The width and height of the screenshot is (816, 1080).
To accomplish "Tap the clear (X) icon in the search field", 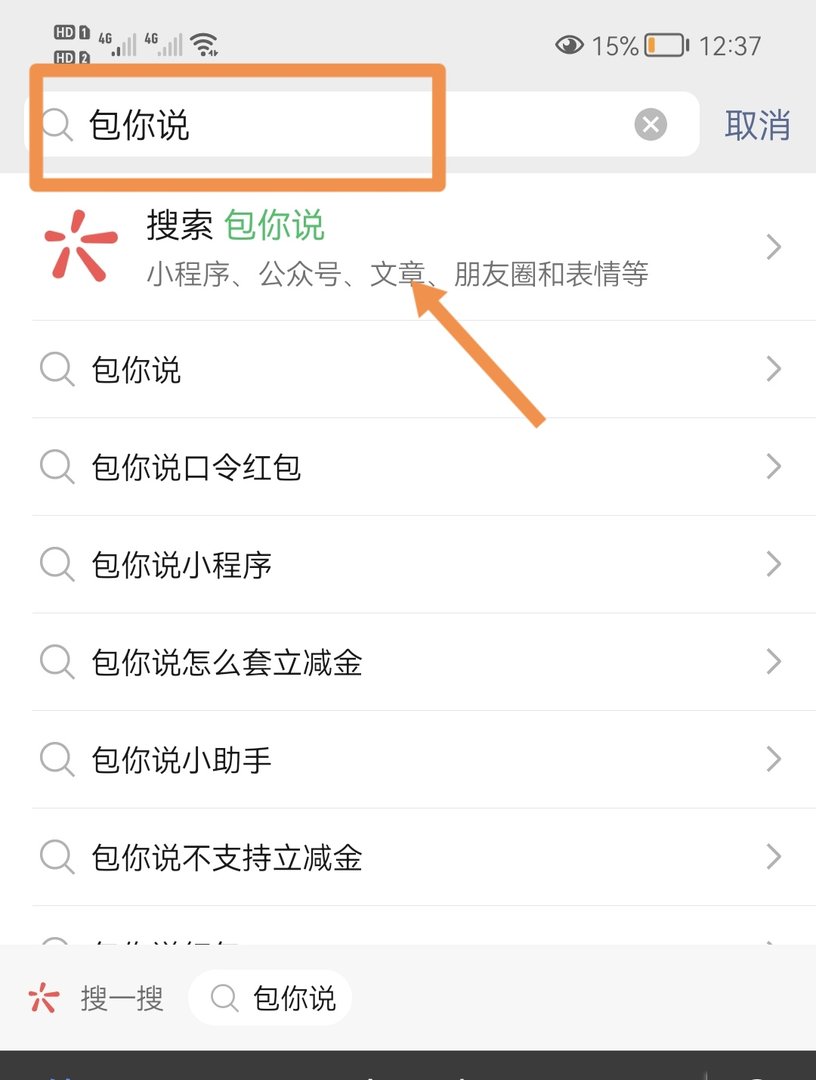I will tap(651, 124).
